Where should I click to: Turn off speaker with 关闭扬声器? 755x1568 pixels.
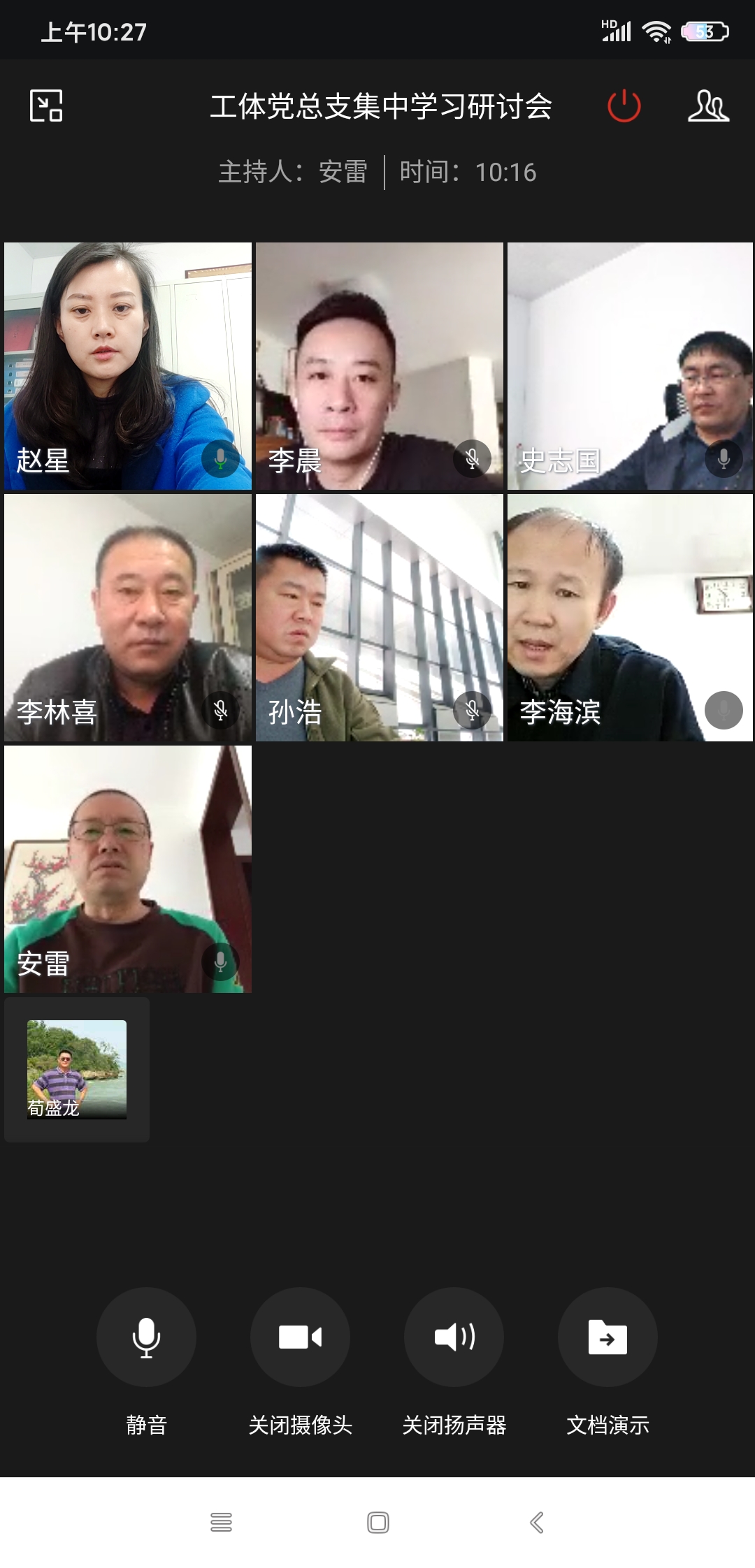pos(454,1337)
